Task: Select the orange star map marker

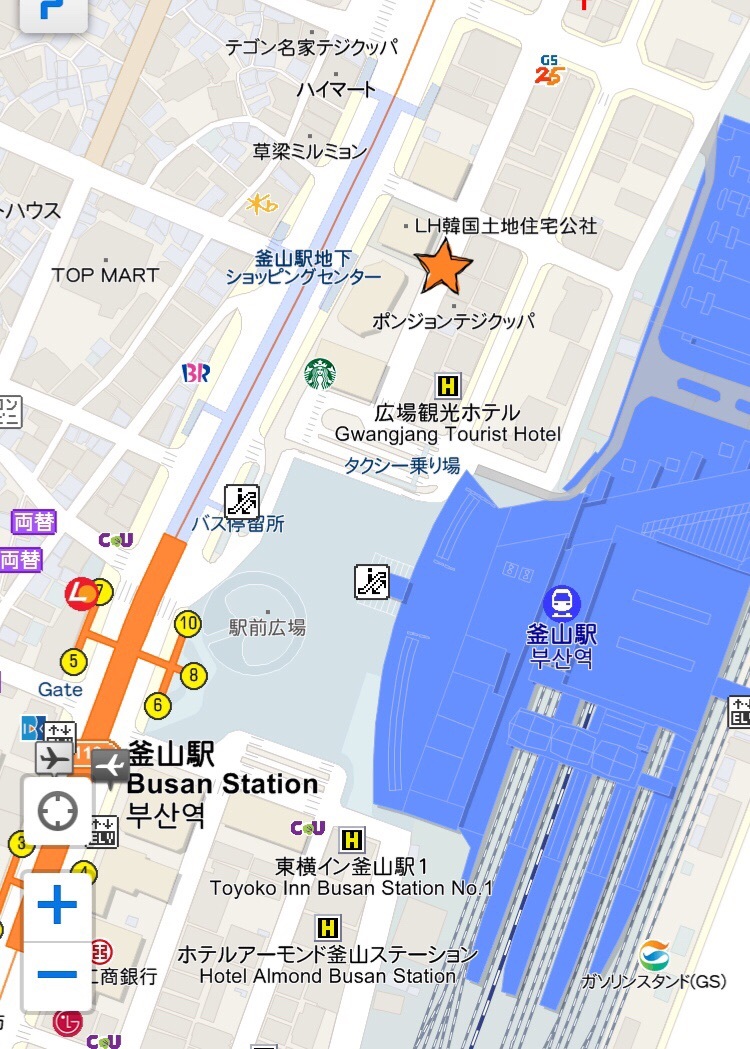Action: [x=443, y=267]
